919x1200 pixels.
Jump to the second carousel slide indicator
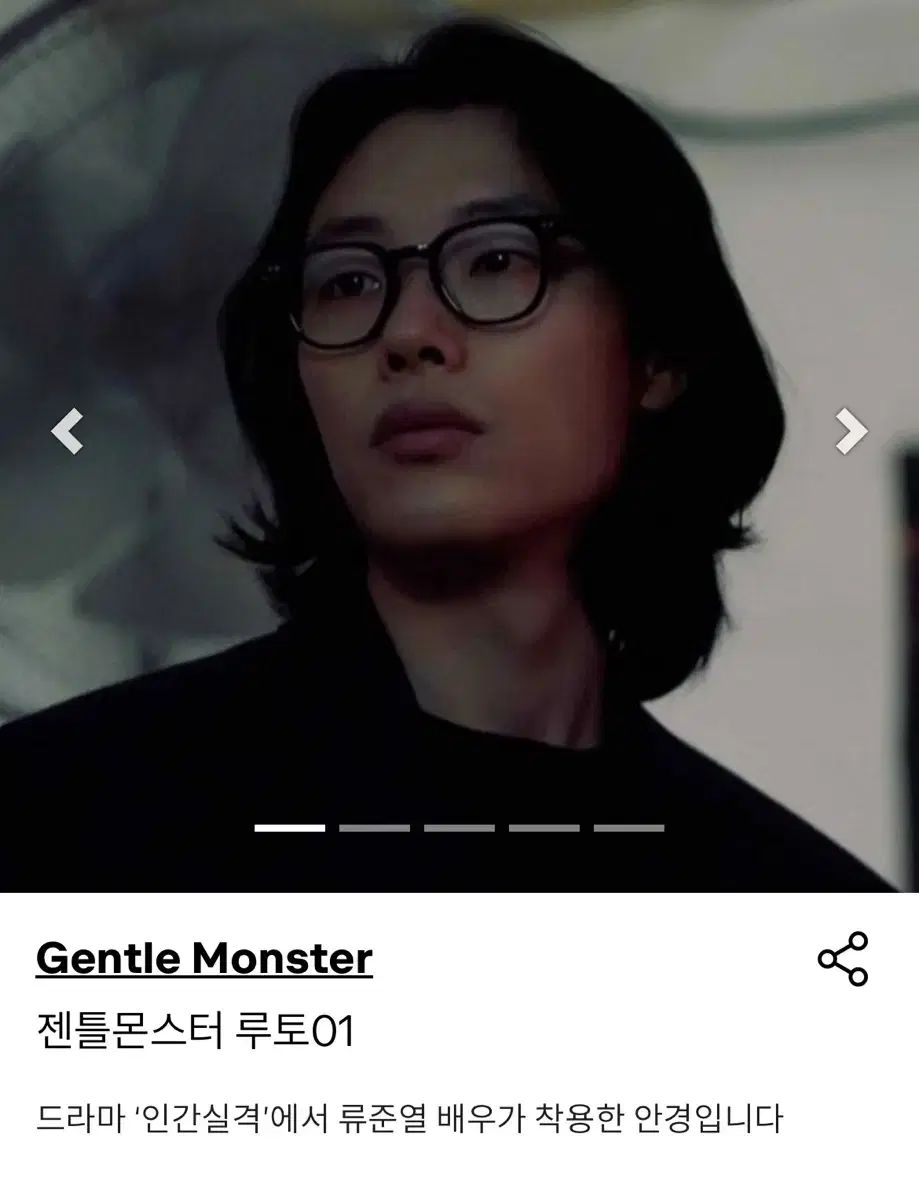pos(374,828)
